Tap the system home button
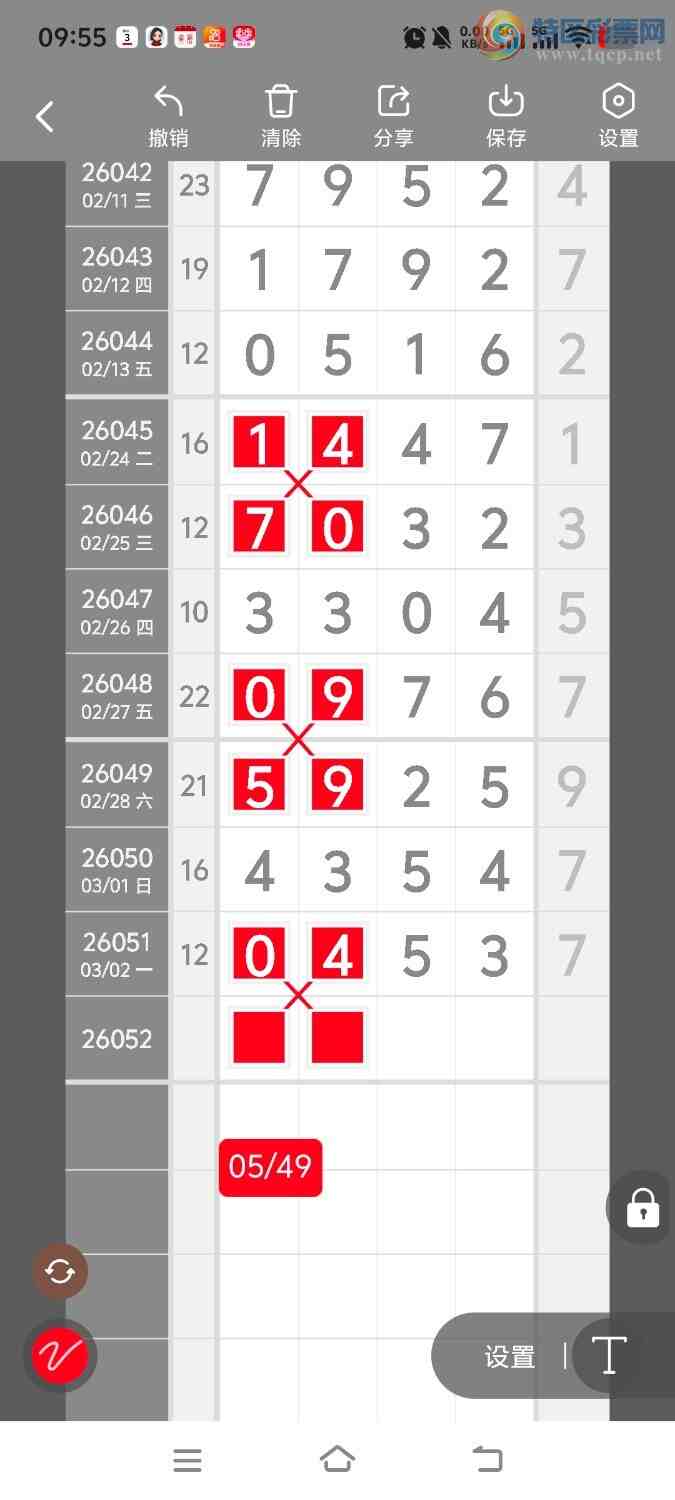675x1500 pixels. point(337,1460)
